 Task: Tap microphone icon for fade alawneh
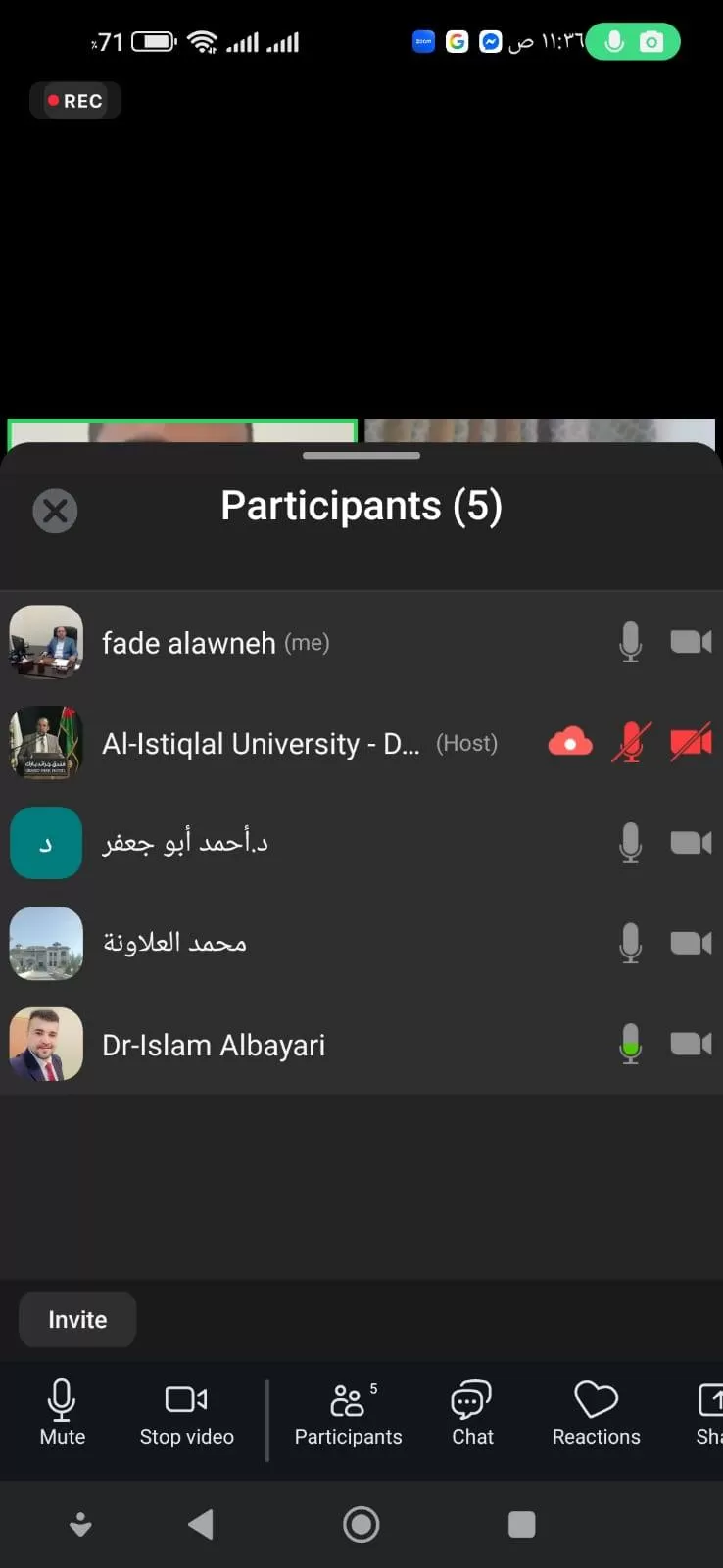(x=631, y=642)
